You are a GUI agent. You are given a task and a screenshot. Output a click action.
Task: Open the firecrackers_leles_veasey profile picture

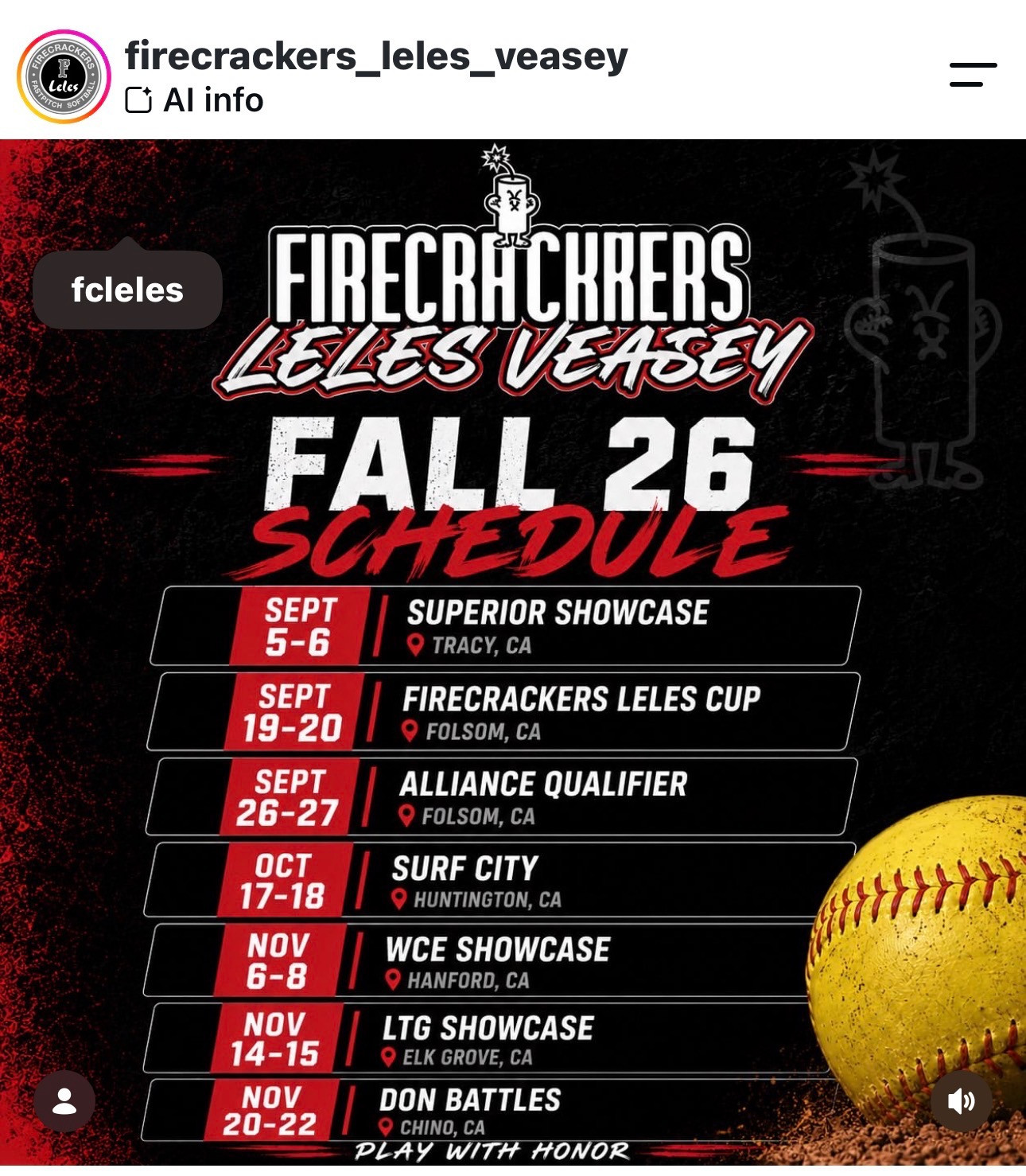64,77
